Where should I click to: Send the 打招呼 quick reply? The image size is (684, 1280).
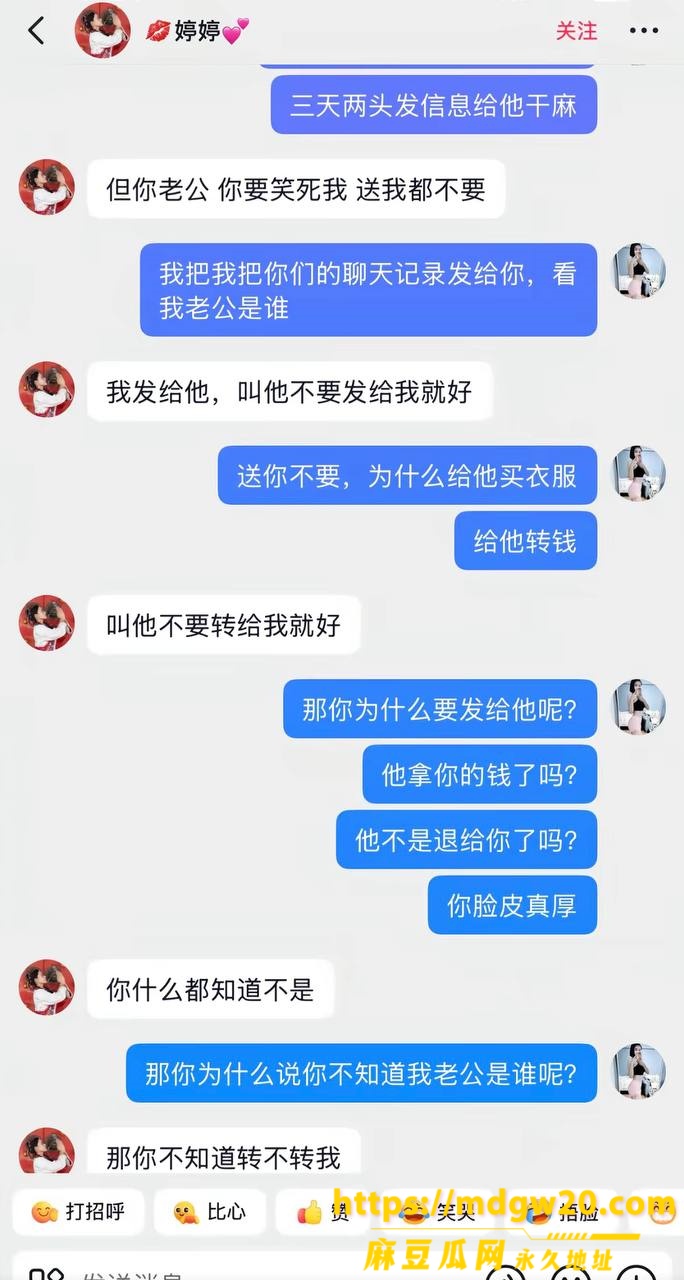point(79,1212)
